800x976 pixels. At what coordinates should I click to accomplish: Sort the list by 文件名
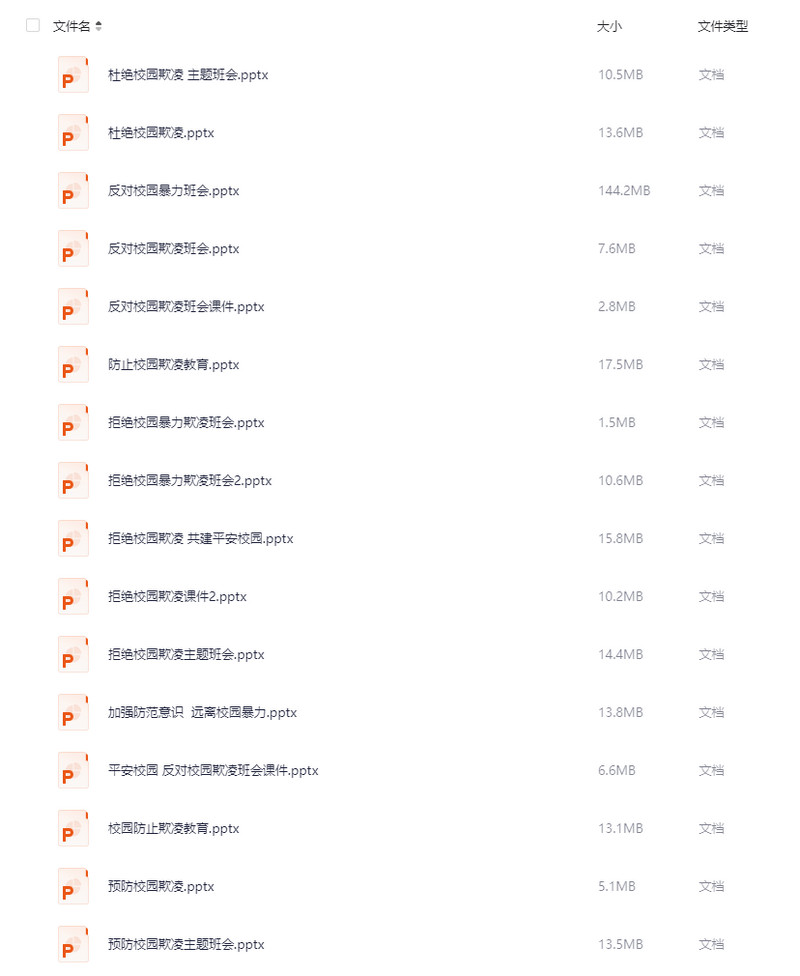98,27
